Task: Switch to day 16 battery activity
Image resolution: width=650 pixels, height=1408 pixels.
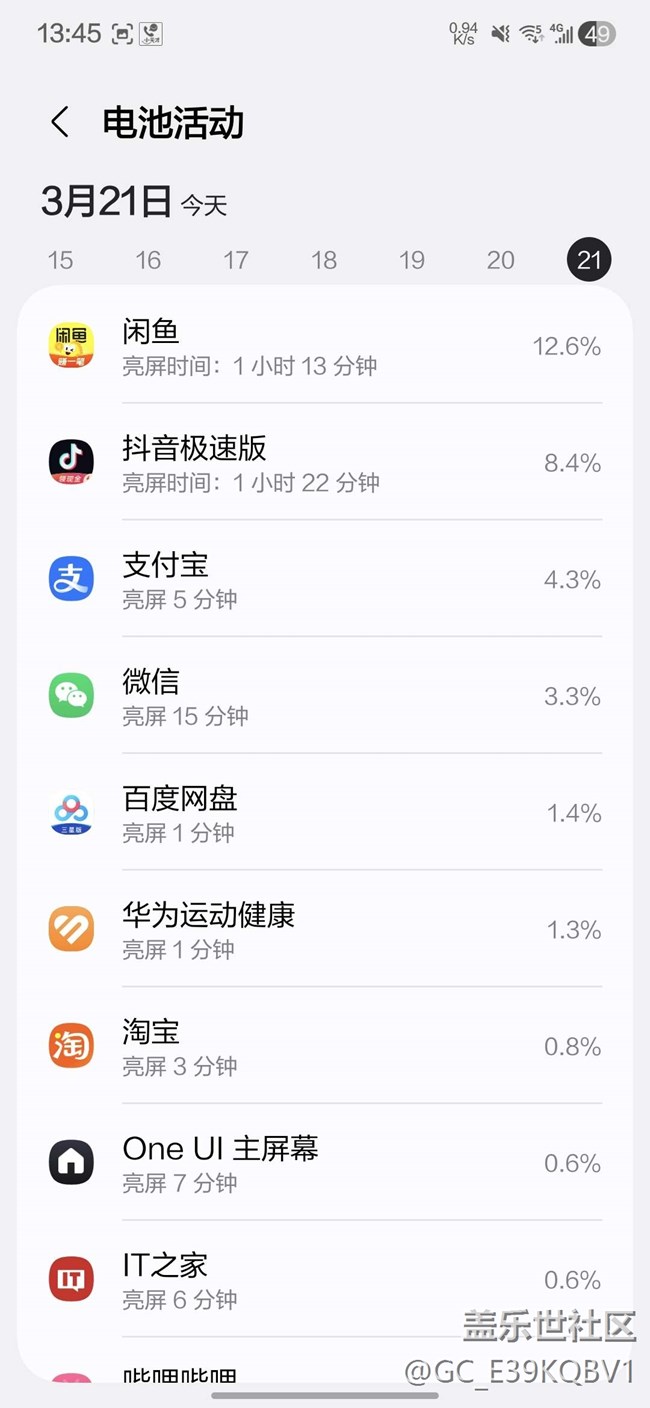Action: pyautogui.click(x=148, y=261)
